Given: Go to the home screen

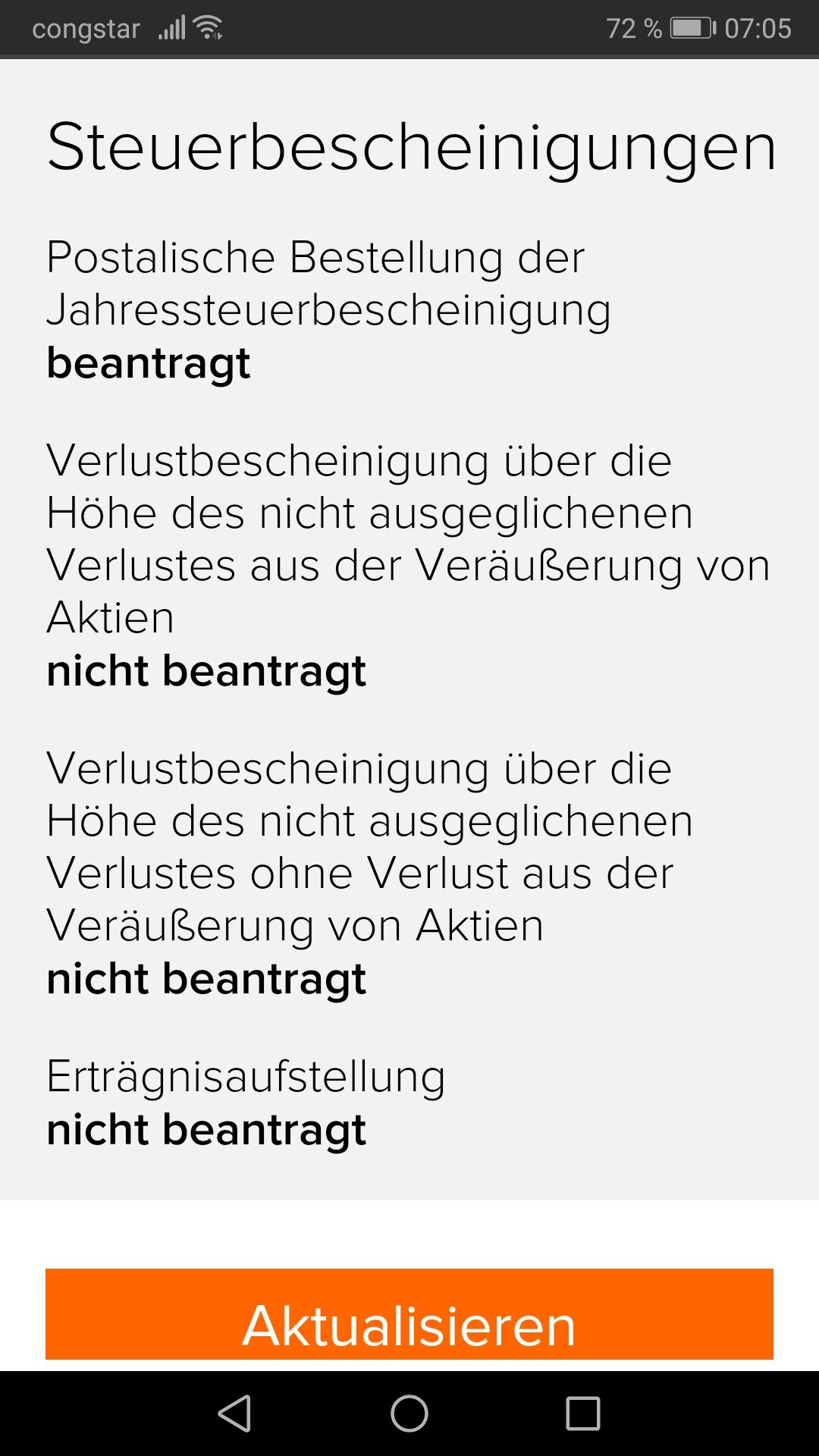Looking at the screenshot, I should tap(409, 1414).
